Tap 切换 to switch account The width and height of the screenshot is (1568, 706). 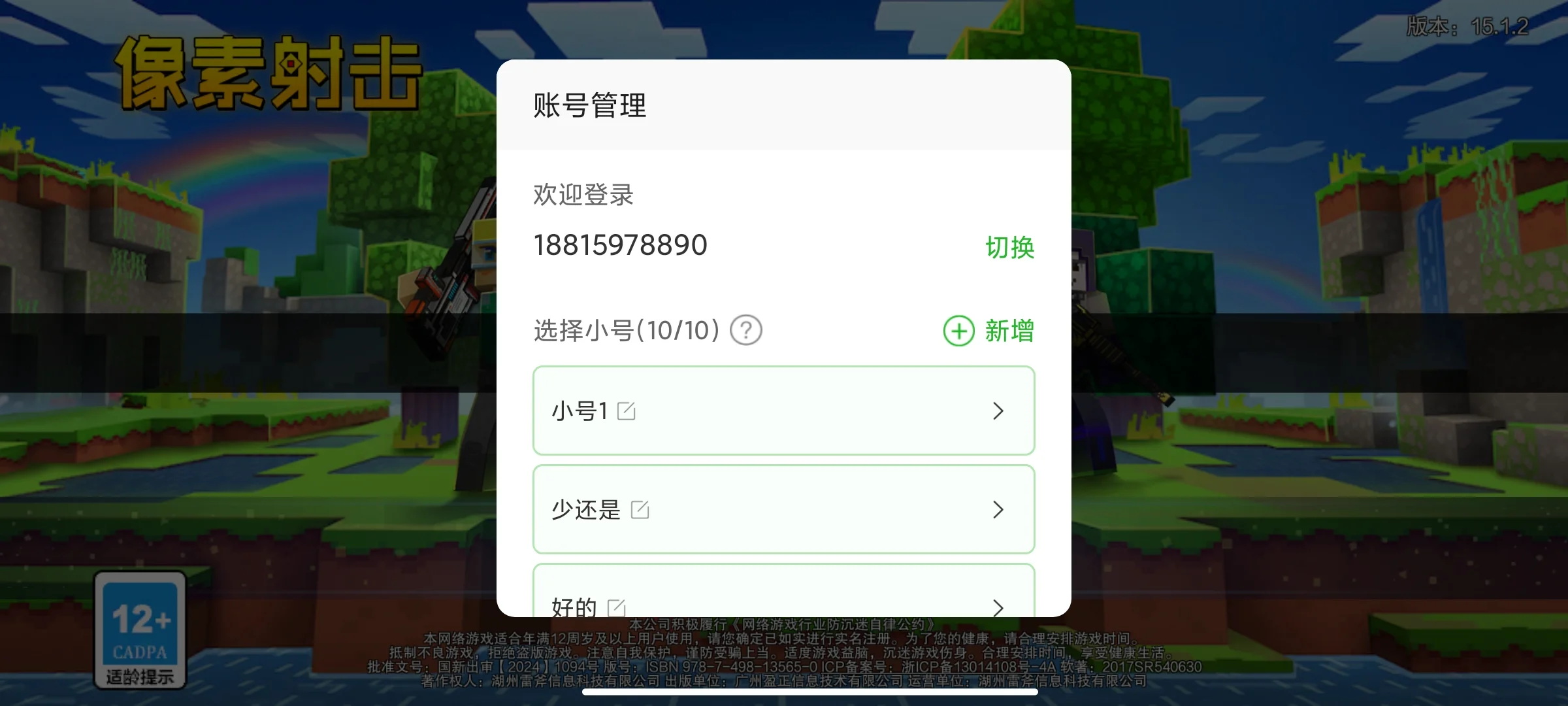click(x=1009, y=248)
